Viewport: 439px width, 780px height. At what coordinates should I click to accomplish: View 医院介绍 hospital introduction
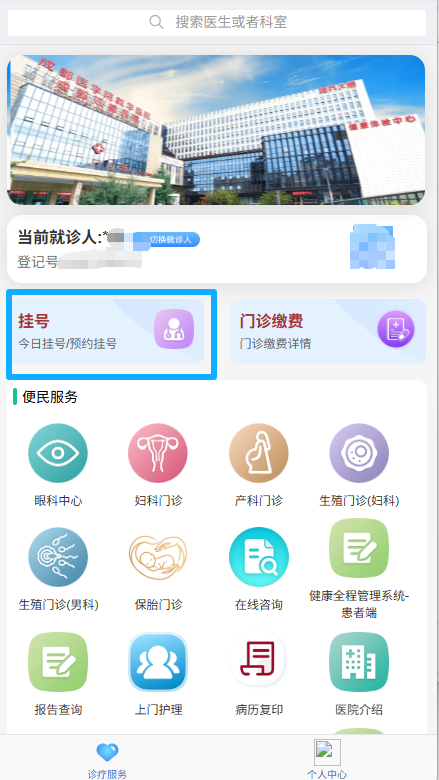coord(359,674)
